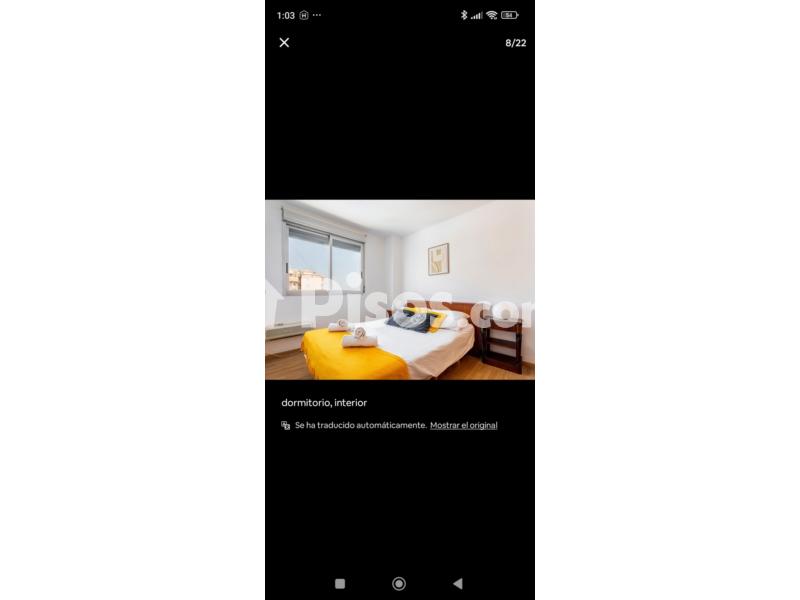Close the photo viewer

[284, 42]
